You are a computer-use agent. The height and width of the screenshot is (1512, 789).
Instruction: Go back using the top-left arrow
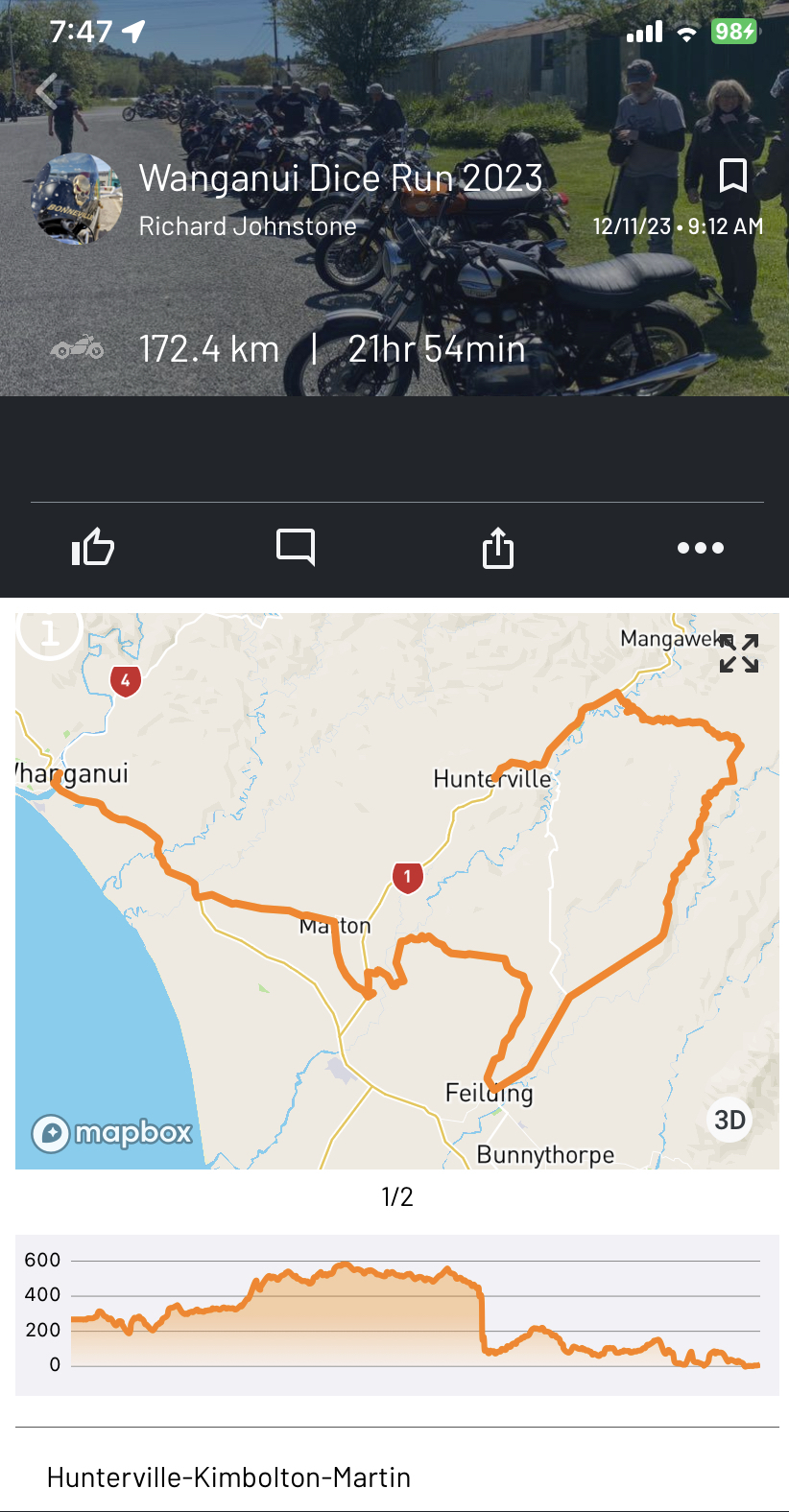[x=46, y=92]
